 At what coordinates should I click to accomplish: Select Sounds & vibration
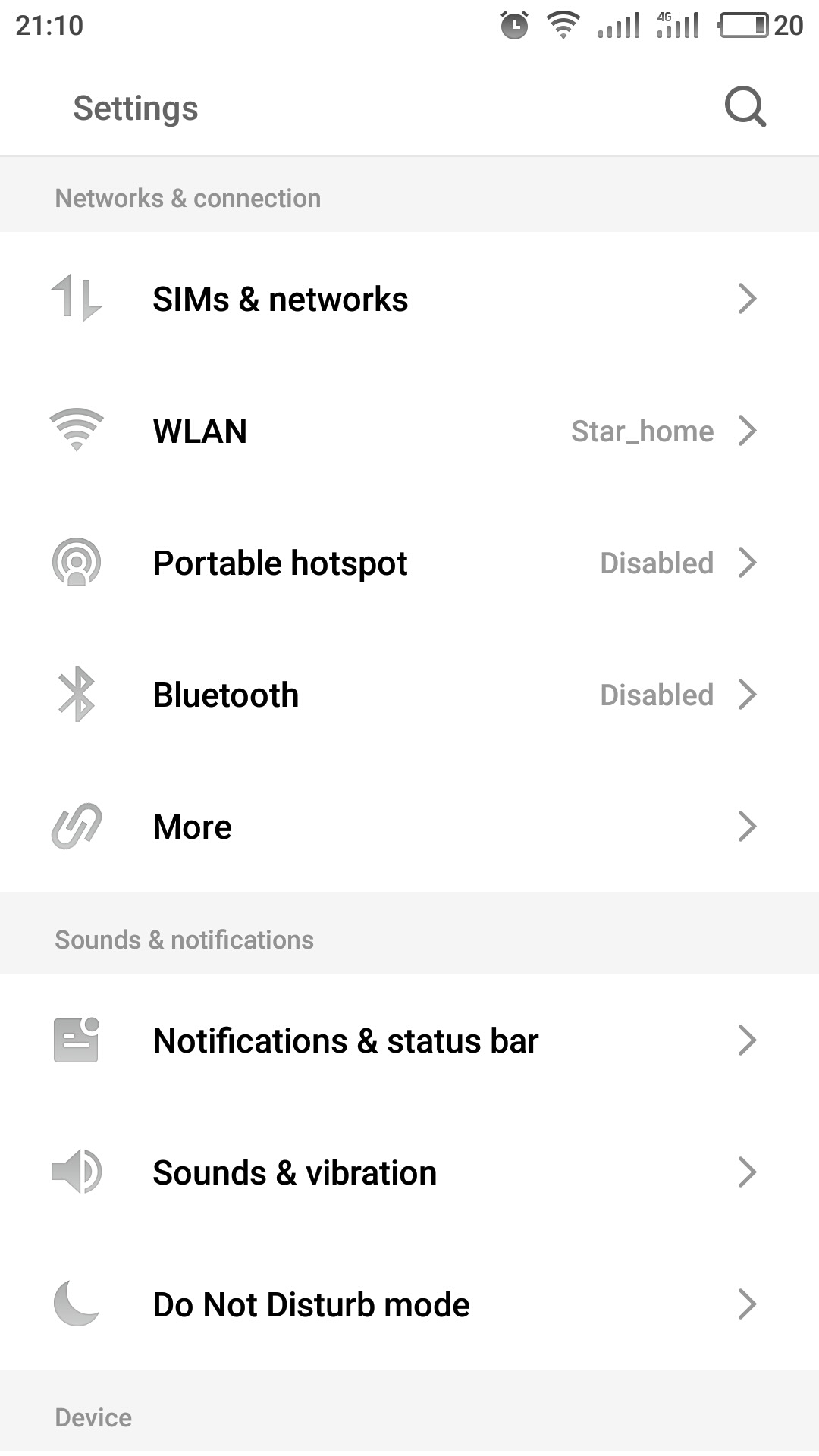coord(409,1172)
